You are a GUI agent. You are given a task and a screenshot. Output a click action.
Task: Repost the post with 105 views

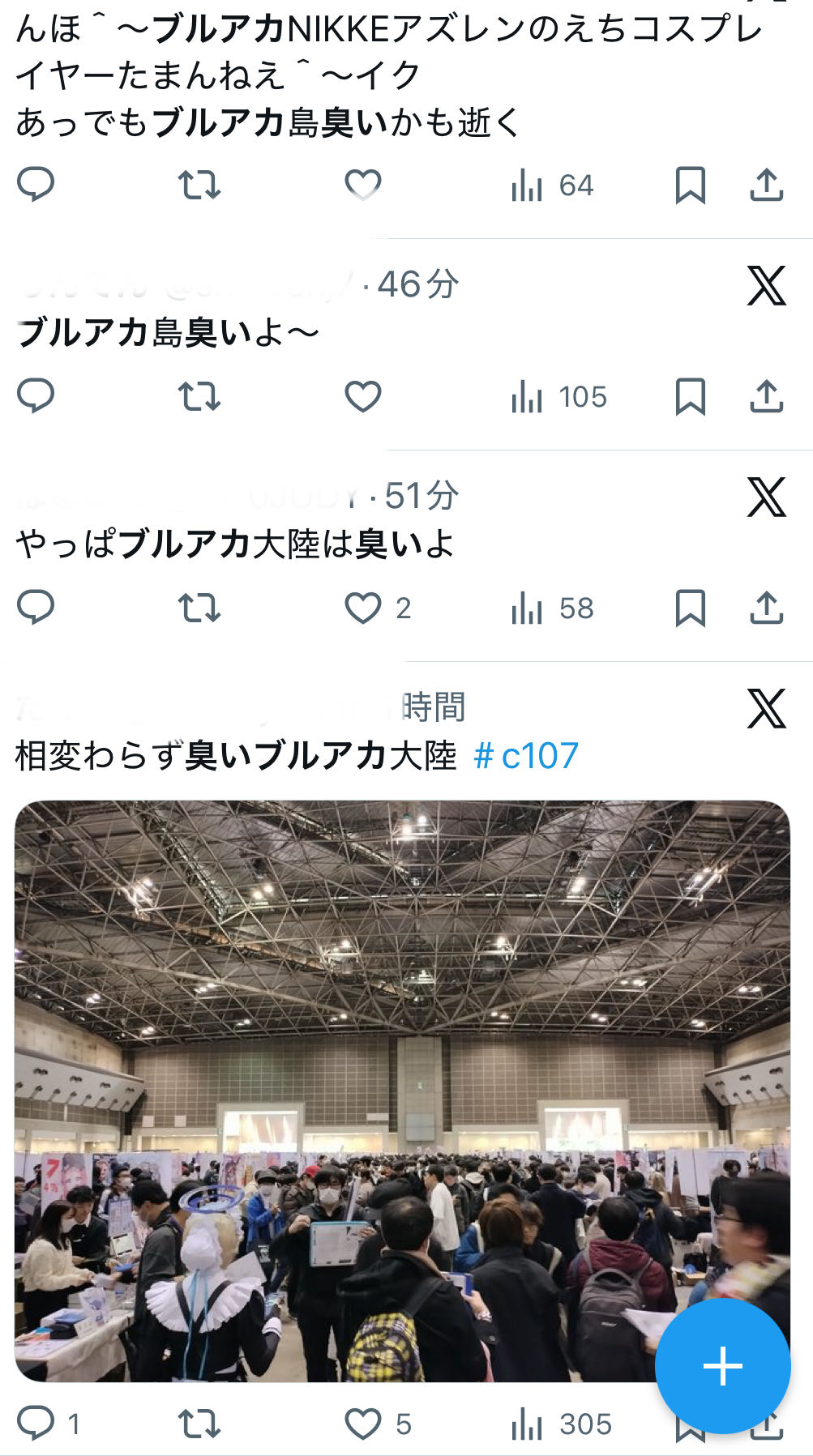click(199, 396)
